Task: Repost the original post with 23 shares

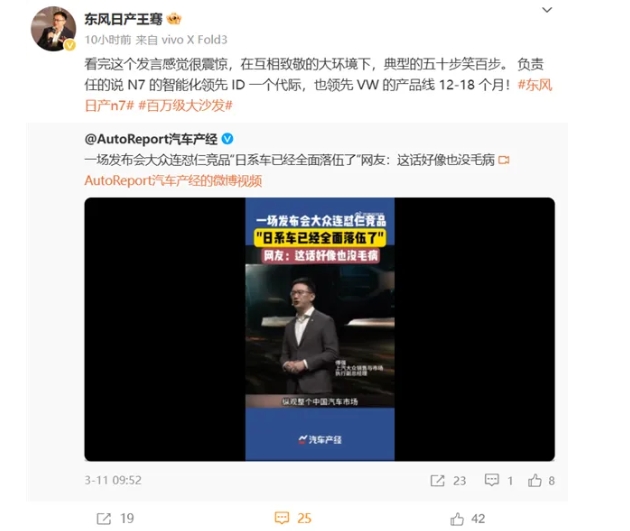Action: pos(449,480)
